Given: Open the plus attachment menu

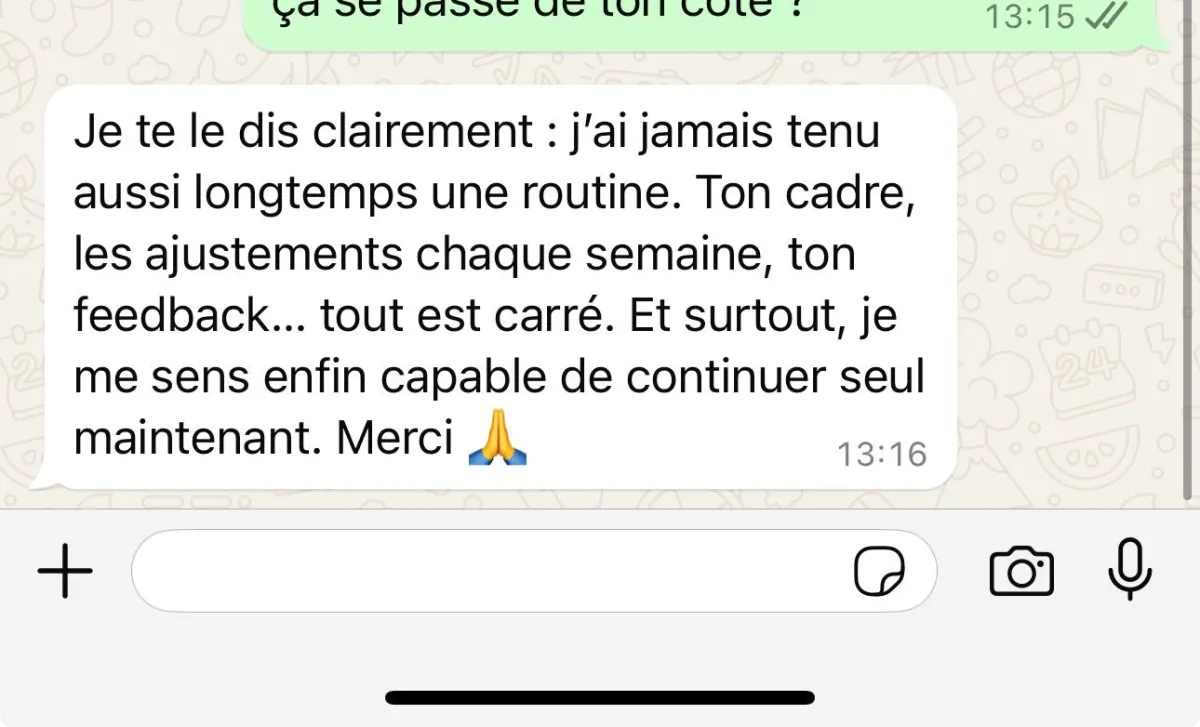Looking at the screenshot, I should pyautogui.click(x=64, y=571).
